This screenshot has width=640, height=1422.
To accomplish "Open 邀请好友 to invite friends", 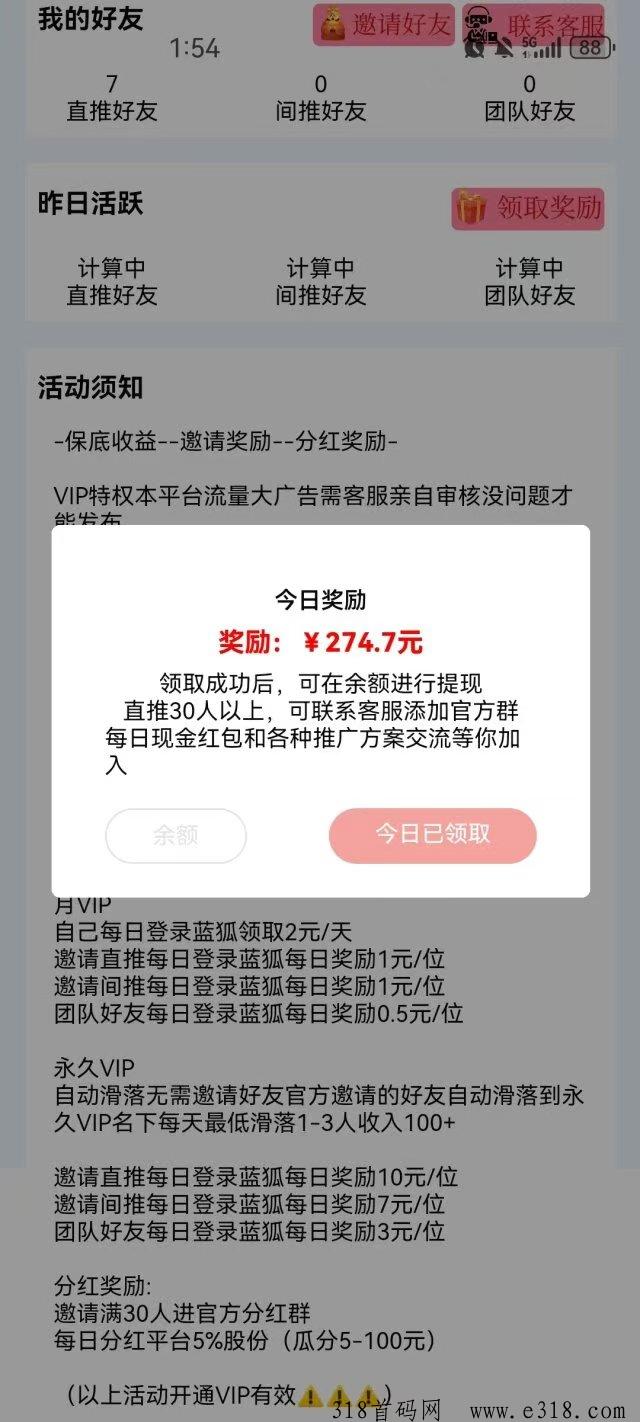I will tap(384, 25).
